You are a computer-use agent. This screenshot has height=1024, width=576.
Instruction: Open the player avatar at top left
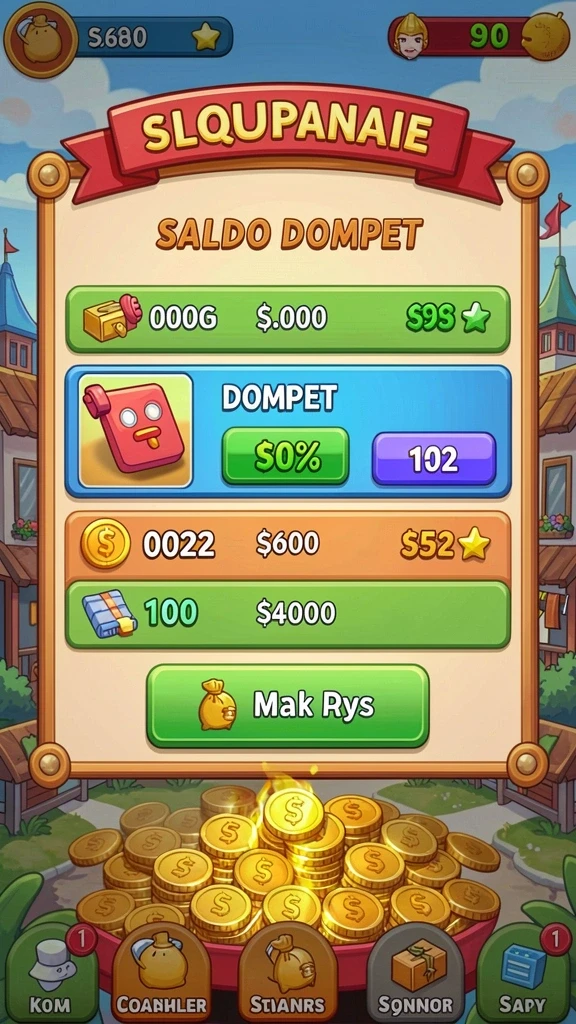[x=40, y=39]
